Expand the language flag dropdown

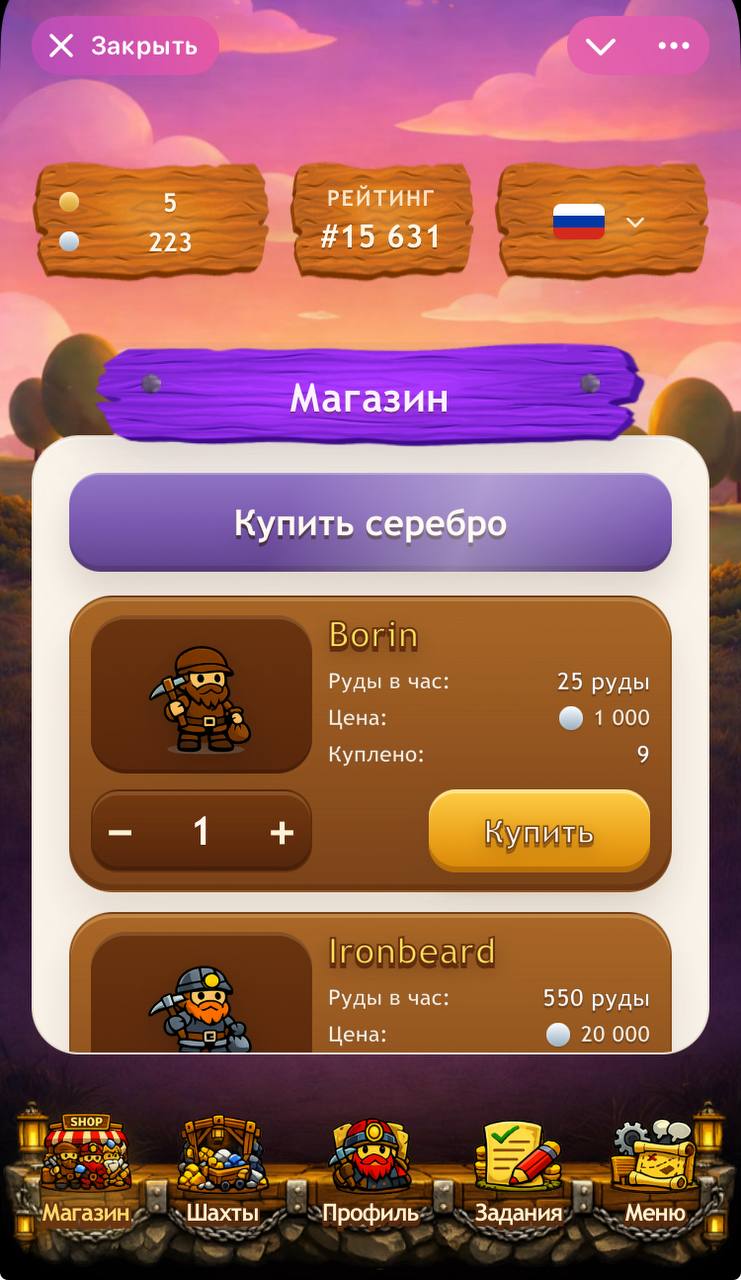(601, 221)
